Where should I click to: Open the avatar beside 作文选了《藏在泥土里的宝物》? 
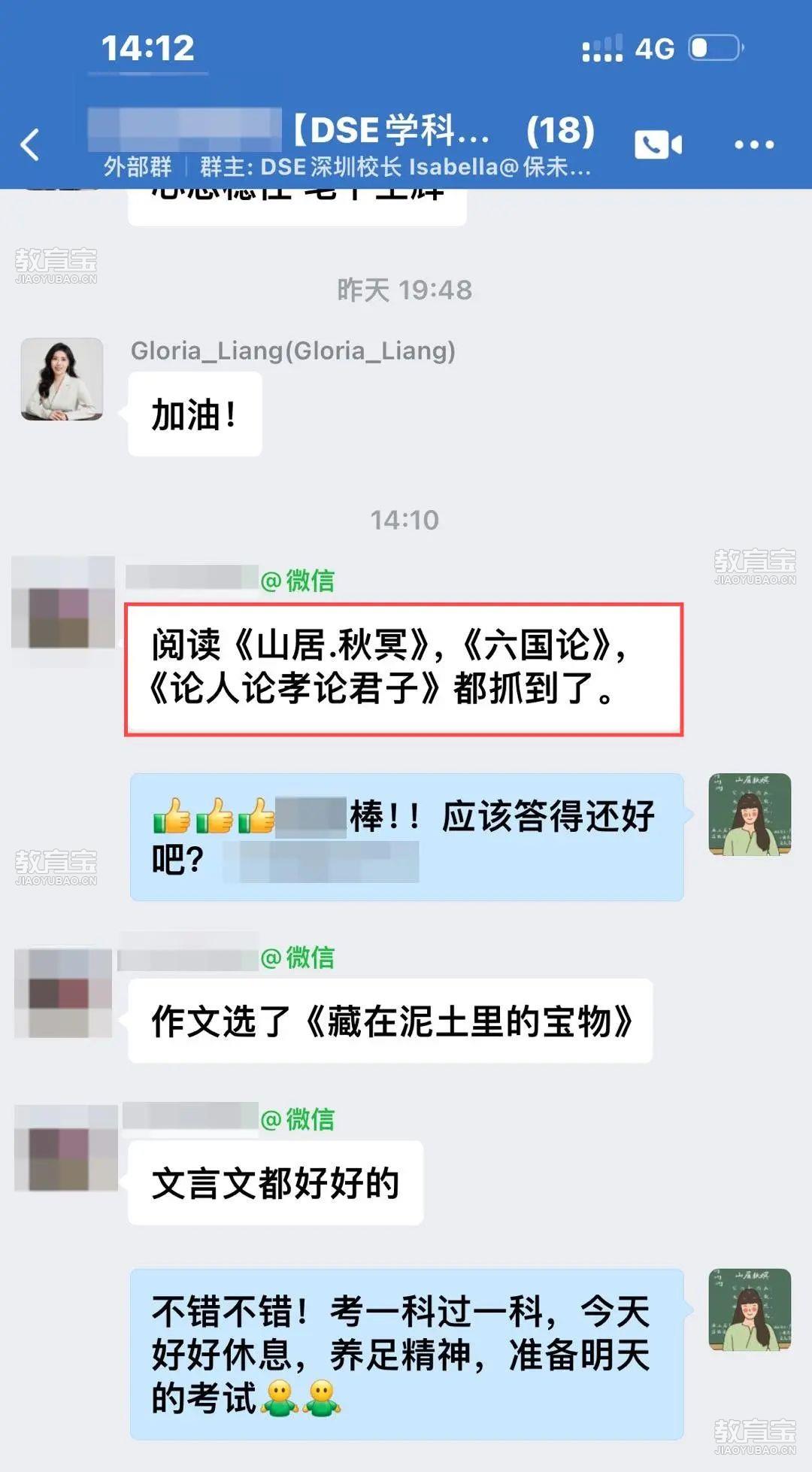click(x=63, y=992)
